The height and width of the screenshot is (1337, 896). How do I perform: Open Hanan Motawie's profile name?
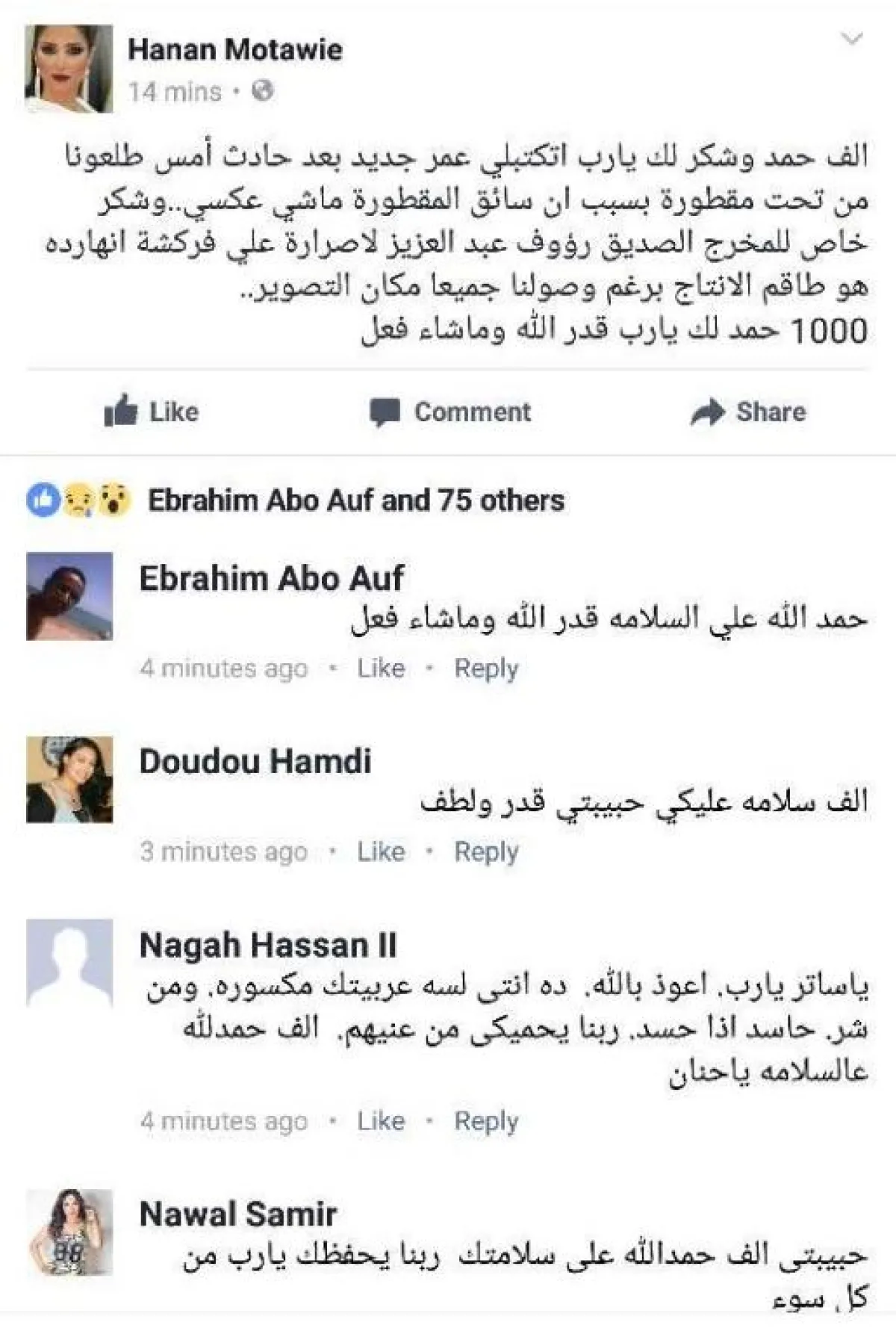pyautogui.click(x=234, y=50)
